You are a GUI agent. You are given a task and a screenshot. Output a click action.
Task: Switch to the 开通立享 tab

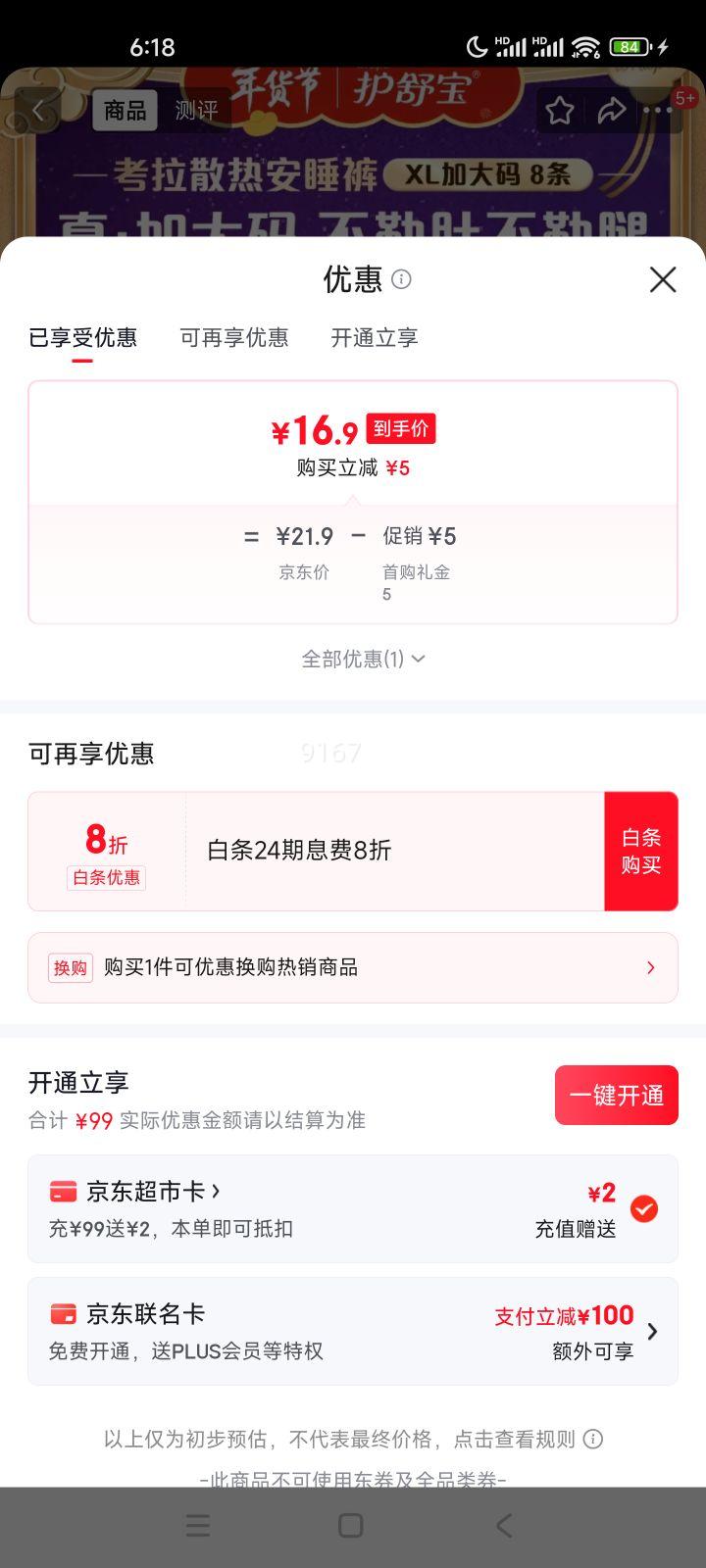tap(374, 338)
